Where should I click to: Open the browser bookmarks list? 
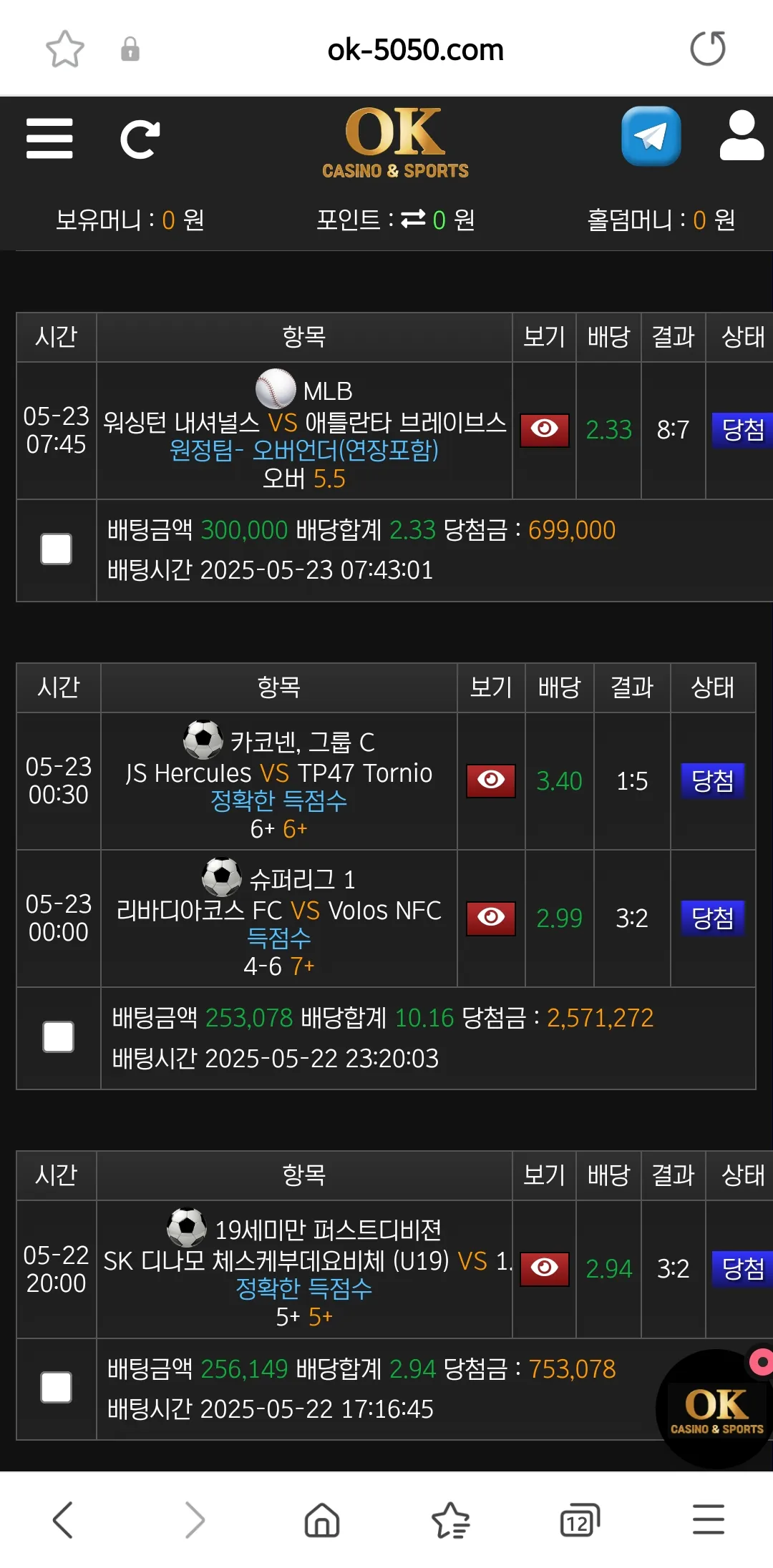click(451, 1520)
